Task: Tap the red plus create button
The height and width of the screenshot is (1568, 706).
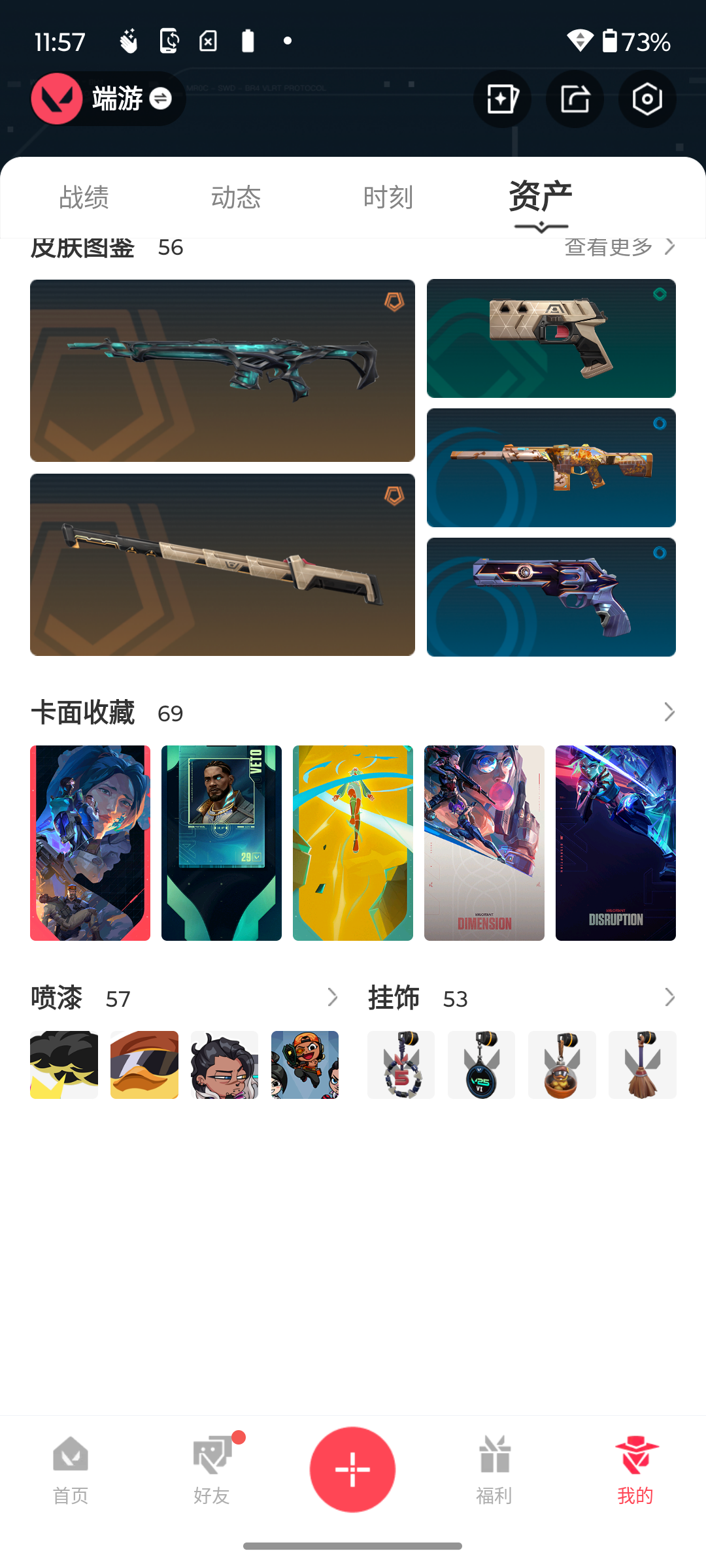Action: coord(352,1469)
